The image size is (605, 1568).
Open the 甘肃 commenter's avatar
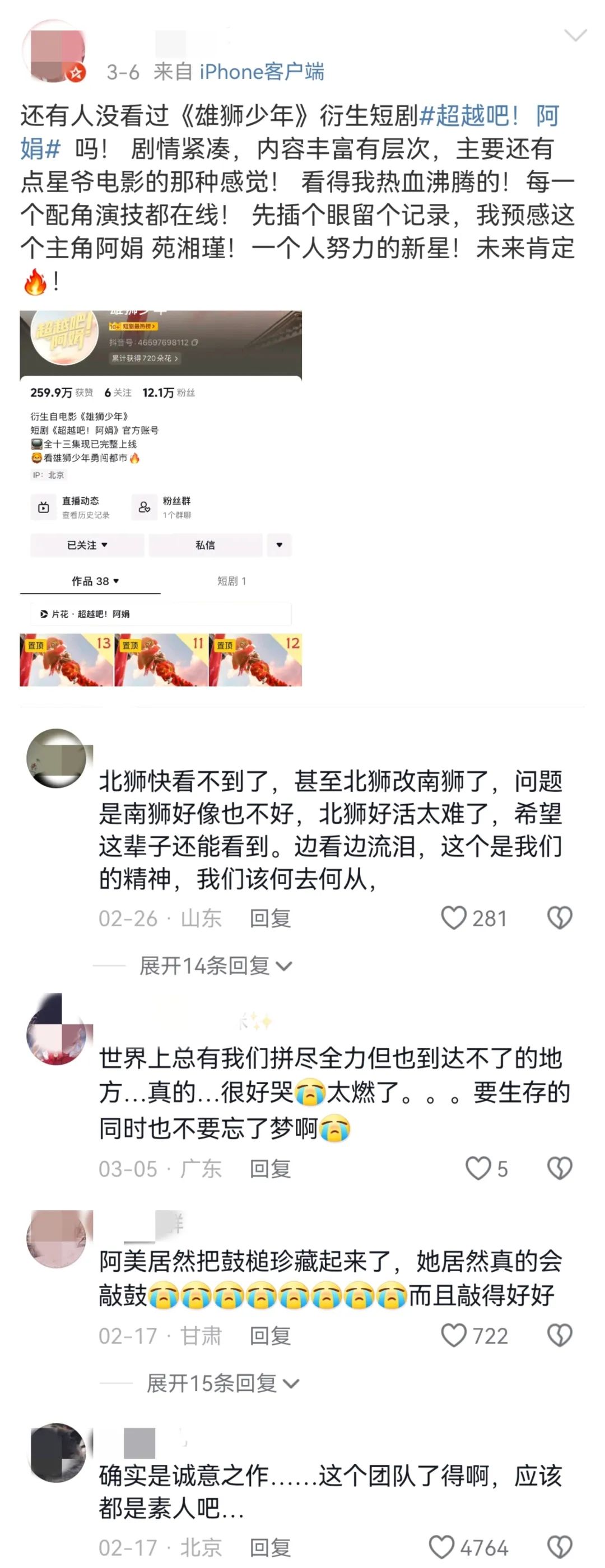[x=57, y=1238]
